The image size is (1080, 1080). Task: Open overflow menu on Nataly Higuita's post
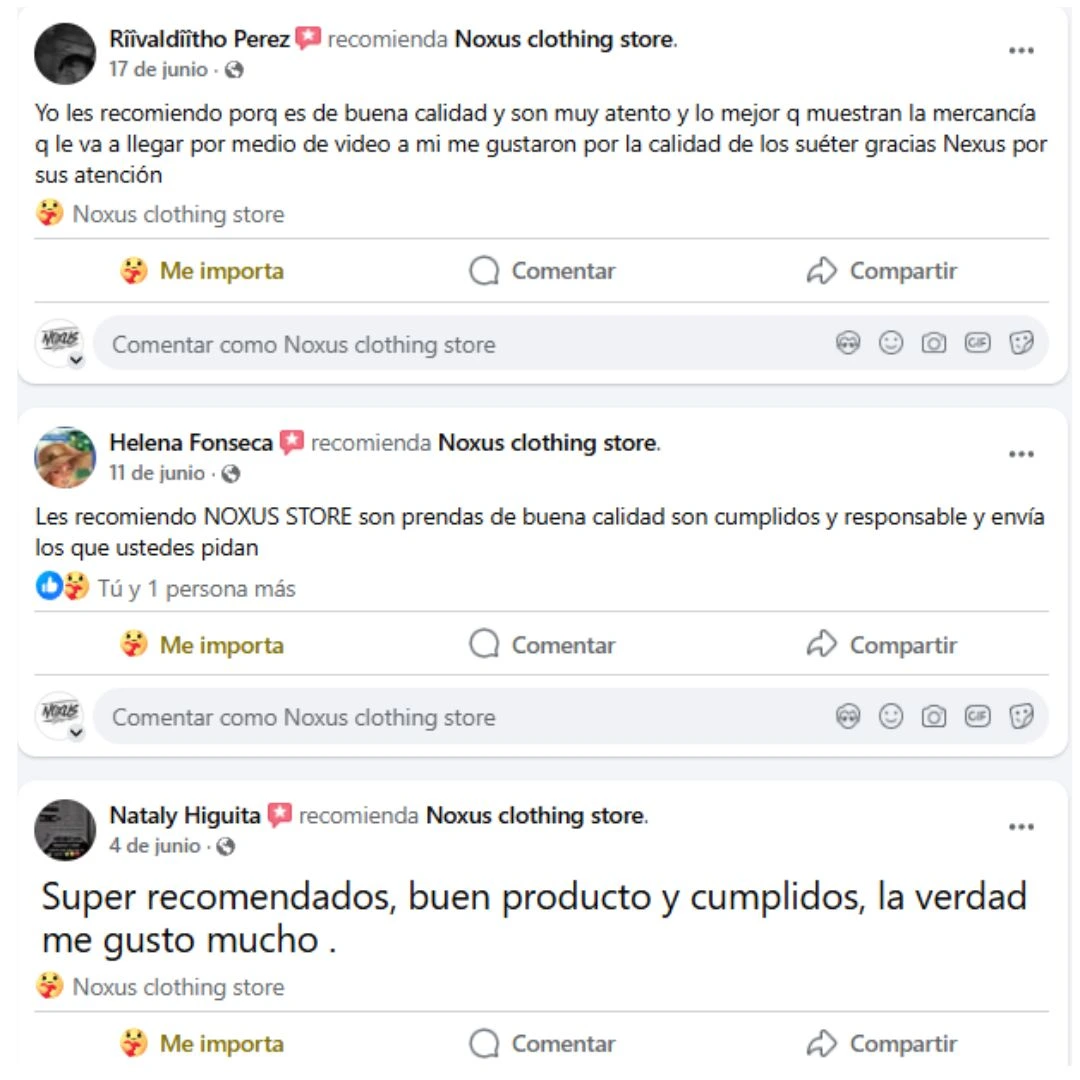click(1020, 827)
